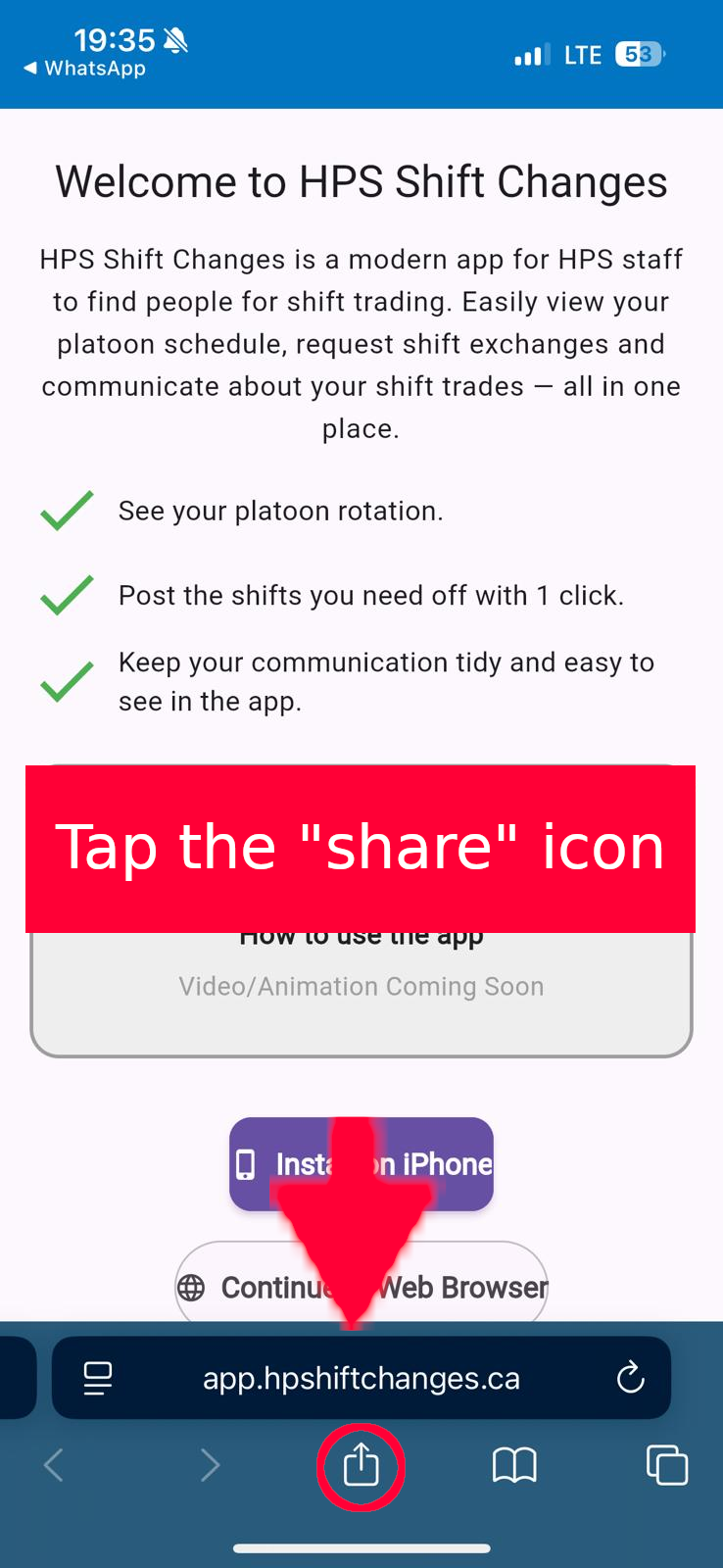Tap the red Tap the share icon banner

click(361, 847)
